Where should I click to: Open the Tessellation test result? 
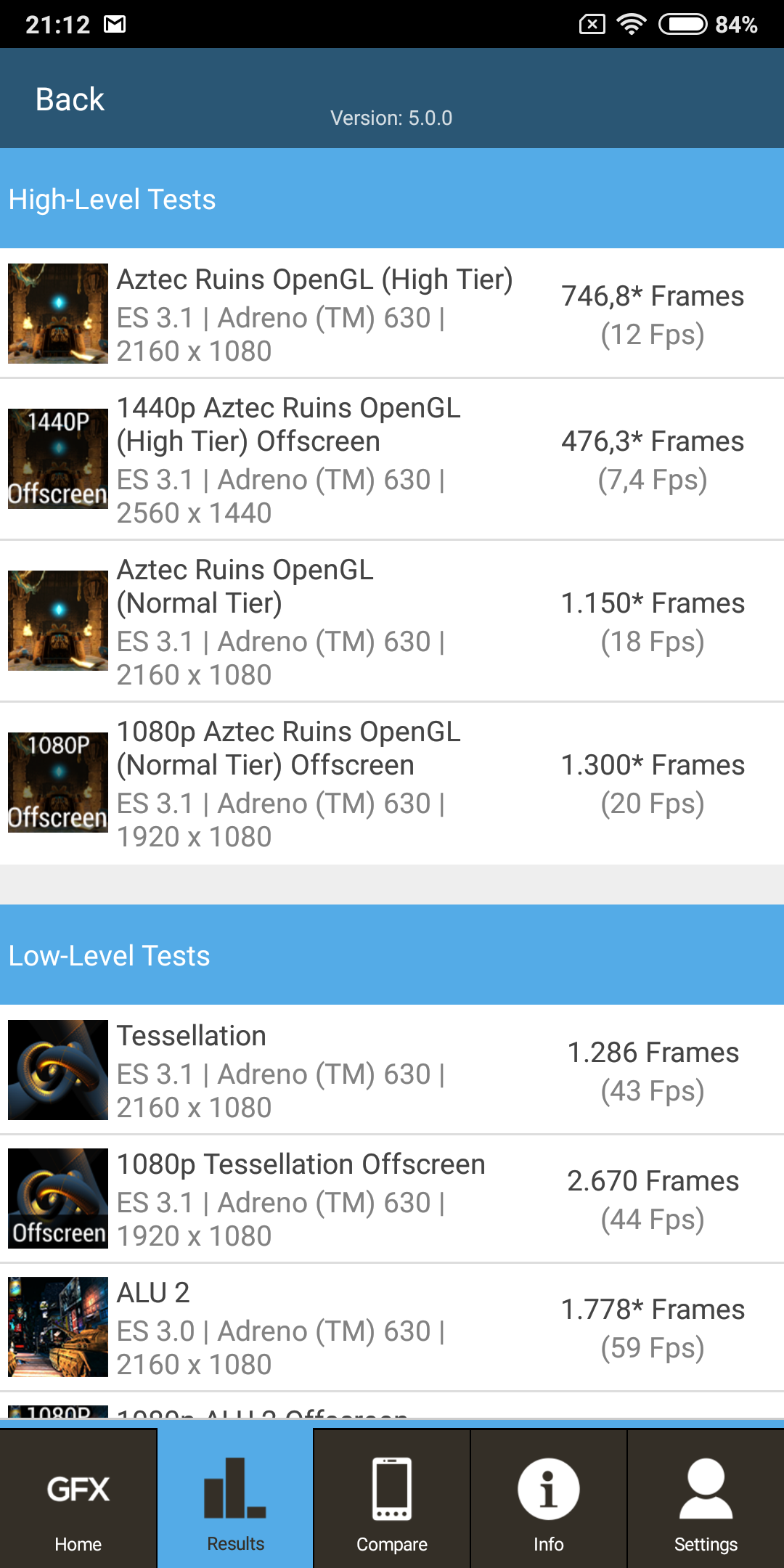tap(392, 1070)
